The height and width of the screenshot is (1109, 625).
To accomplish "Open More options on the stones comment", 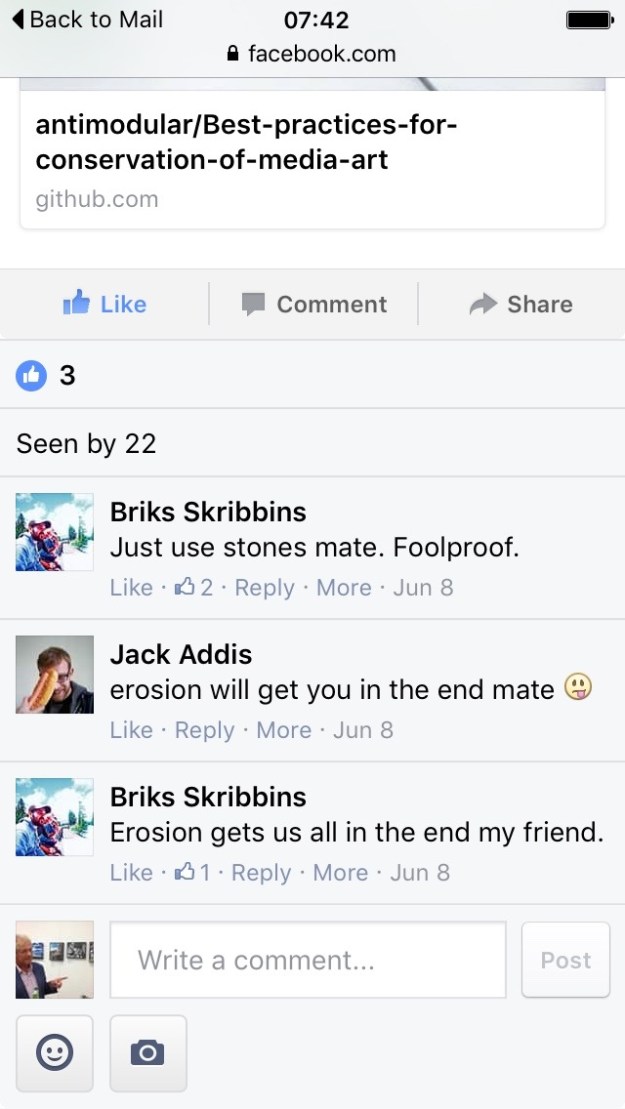I will pyautogui.click(x=343, y=588).
